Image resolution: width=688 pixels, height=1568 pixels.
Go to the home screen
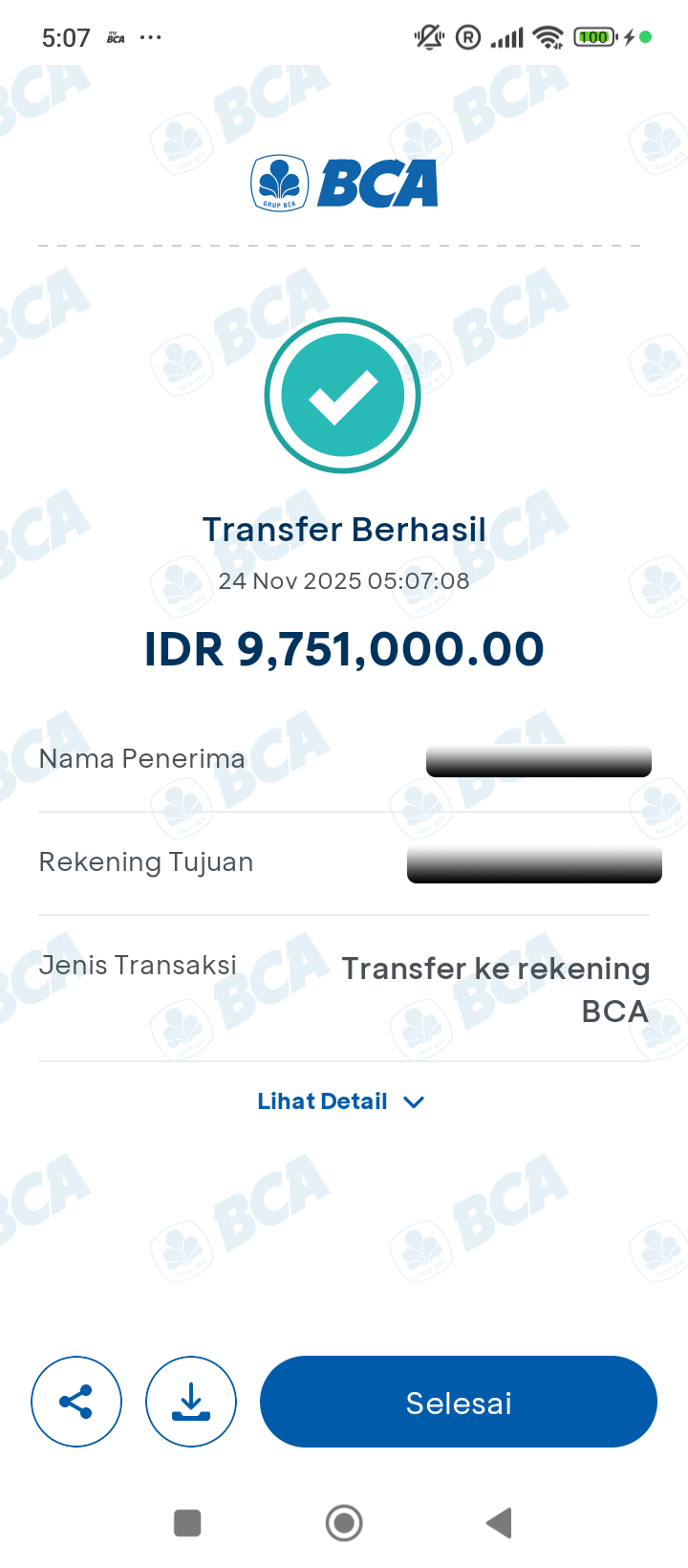coord(344,1522)
